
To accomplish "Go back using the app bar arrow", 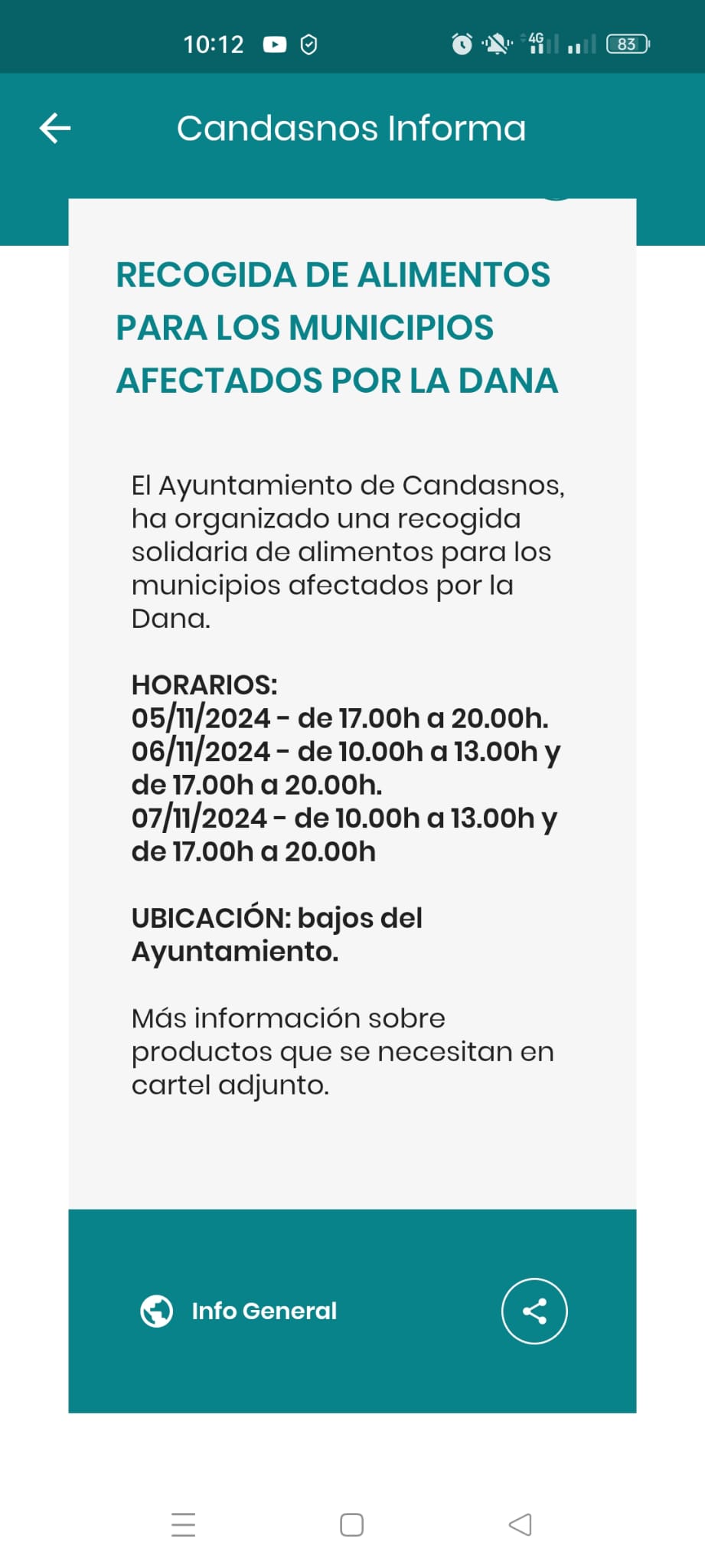I will click(x=55, y=128).
